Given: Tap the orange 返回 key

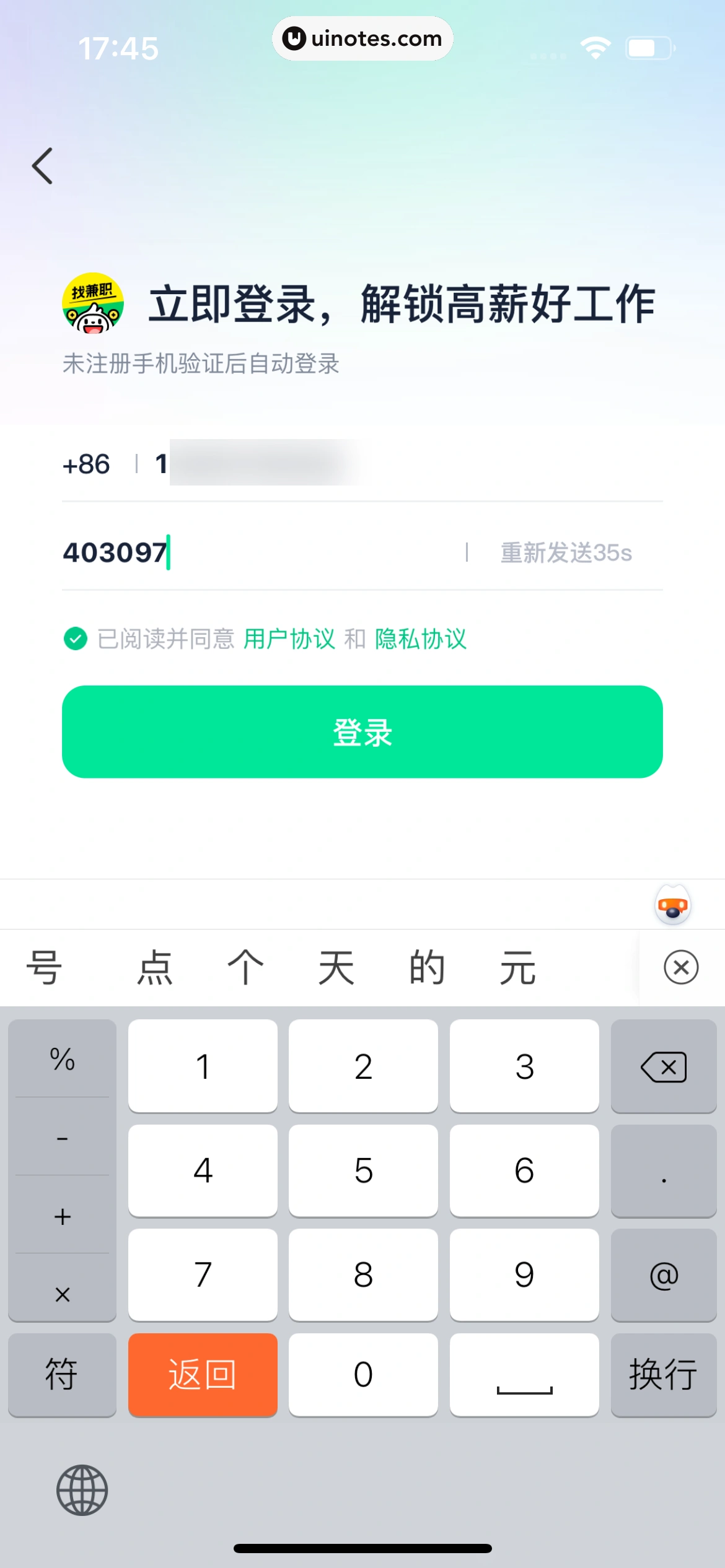Looking at the screenshot, I should pyautogui.click(x=203, y=1374).
